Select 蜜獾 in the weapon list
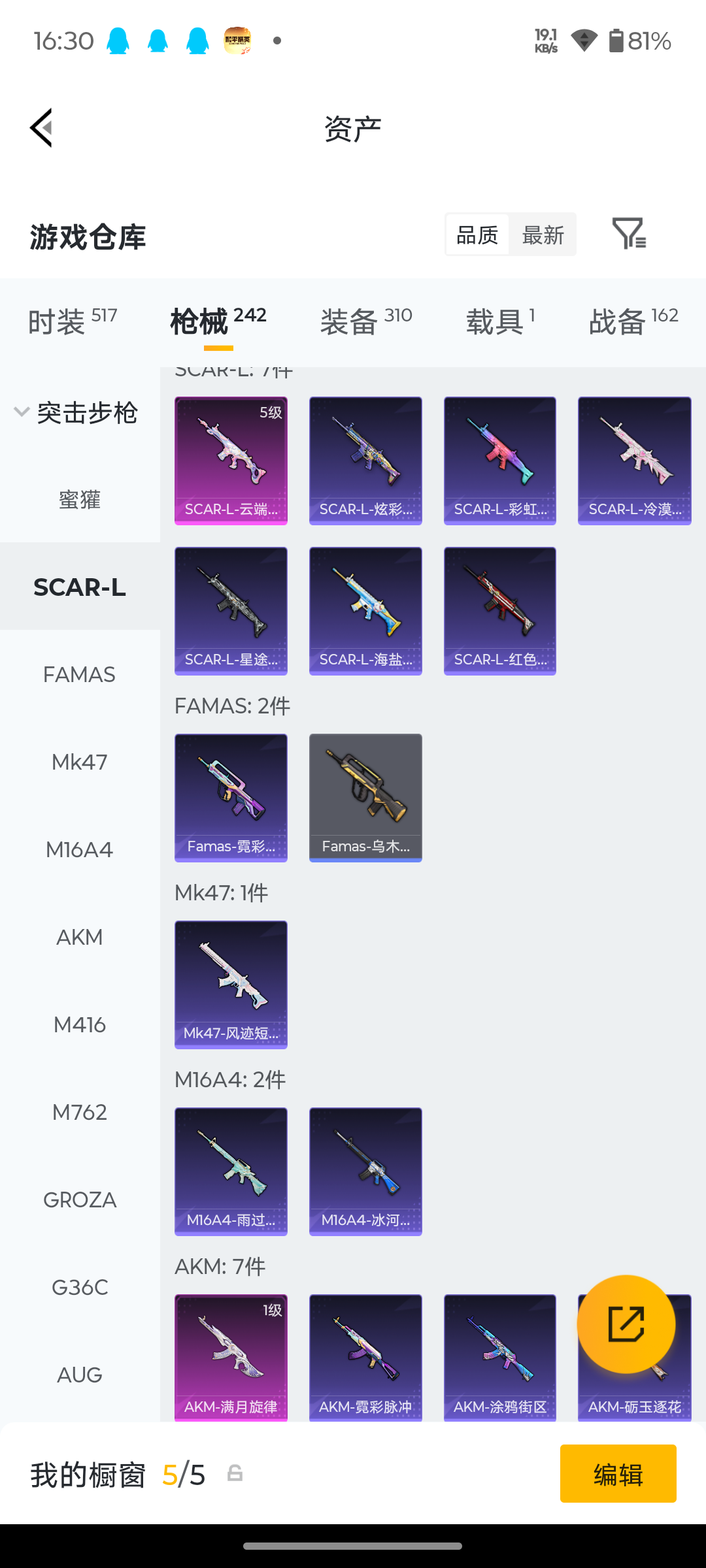 click(80, 500)
